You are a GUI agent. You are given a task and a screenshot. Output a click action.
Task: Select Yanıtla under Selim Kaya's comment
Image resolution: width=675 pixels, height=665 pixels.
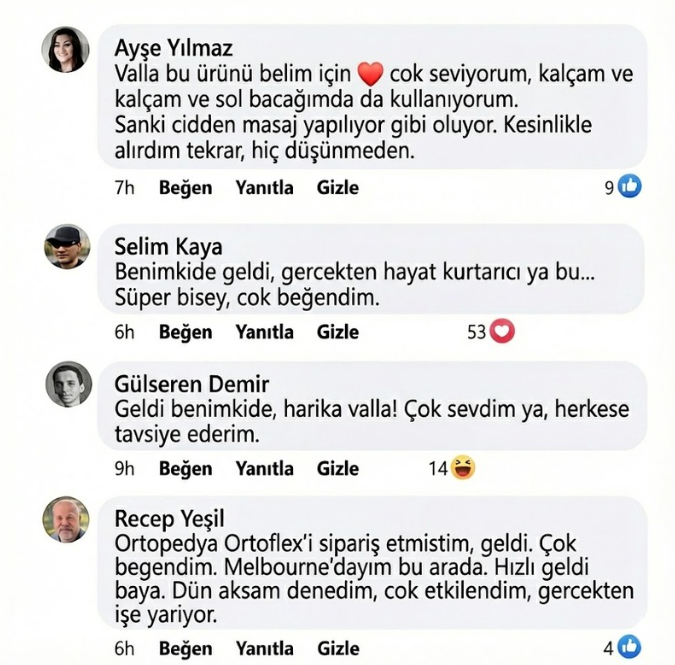(265, 332)
